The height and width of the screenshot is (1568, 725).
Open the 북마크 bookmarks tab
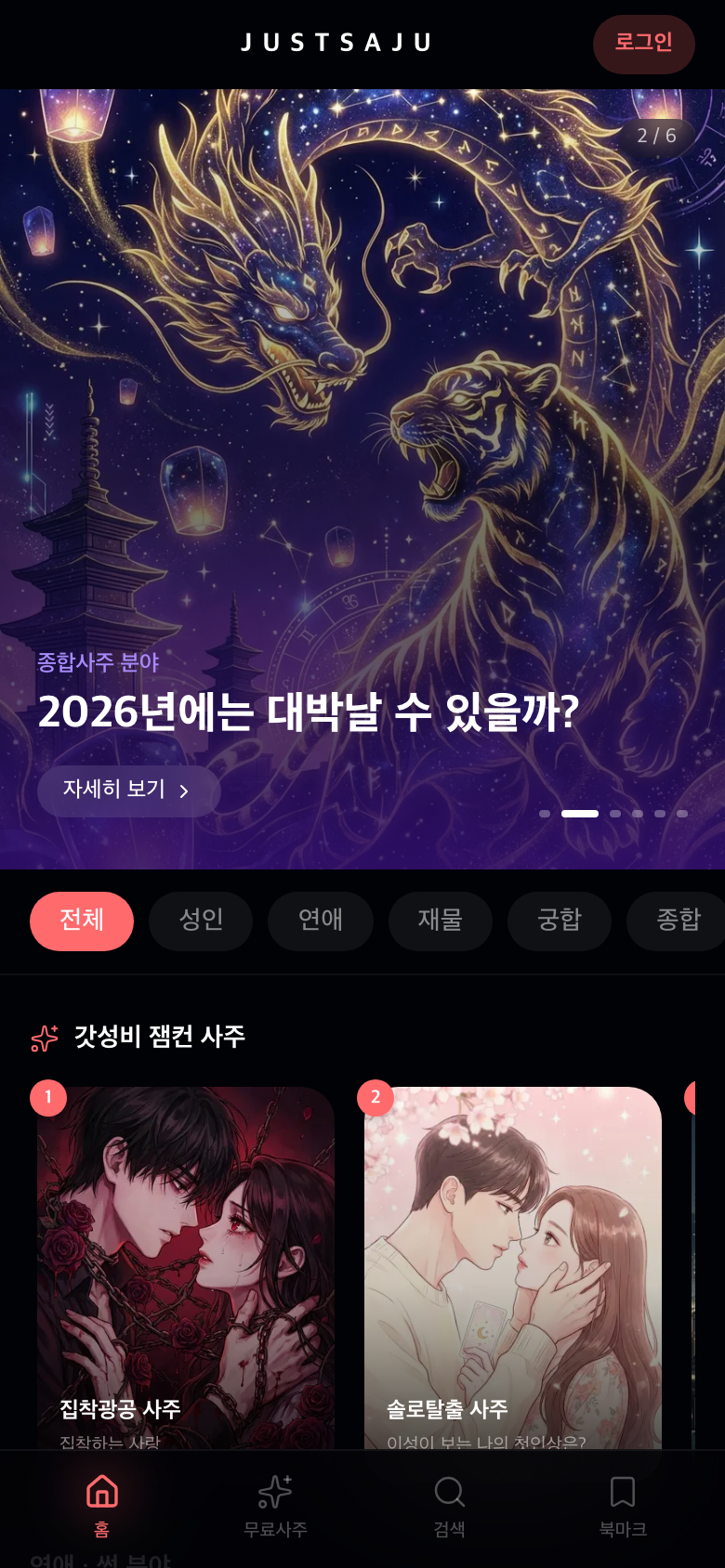click(623, 1505)
